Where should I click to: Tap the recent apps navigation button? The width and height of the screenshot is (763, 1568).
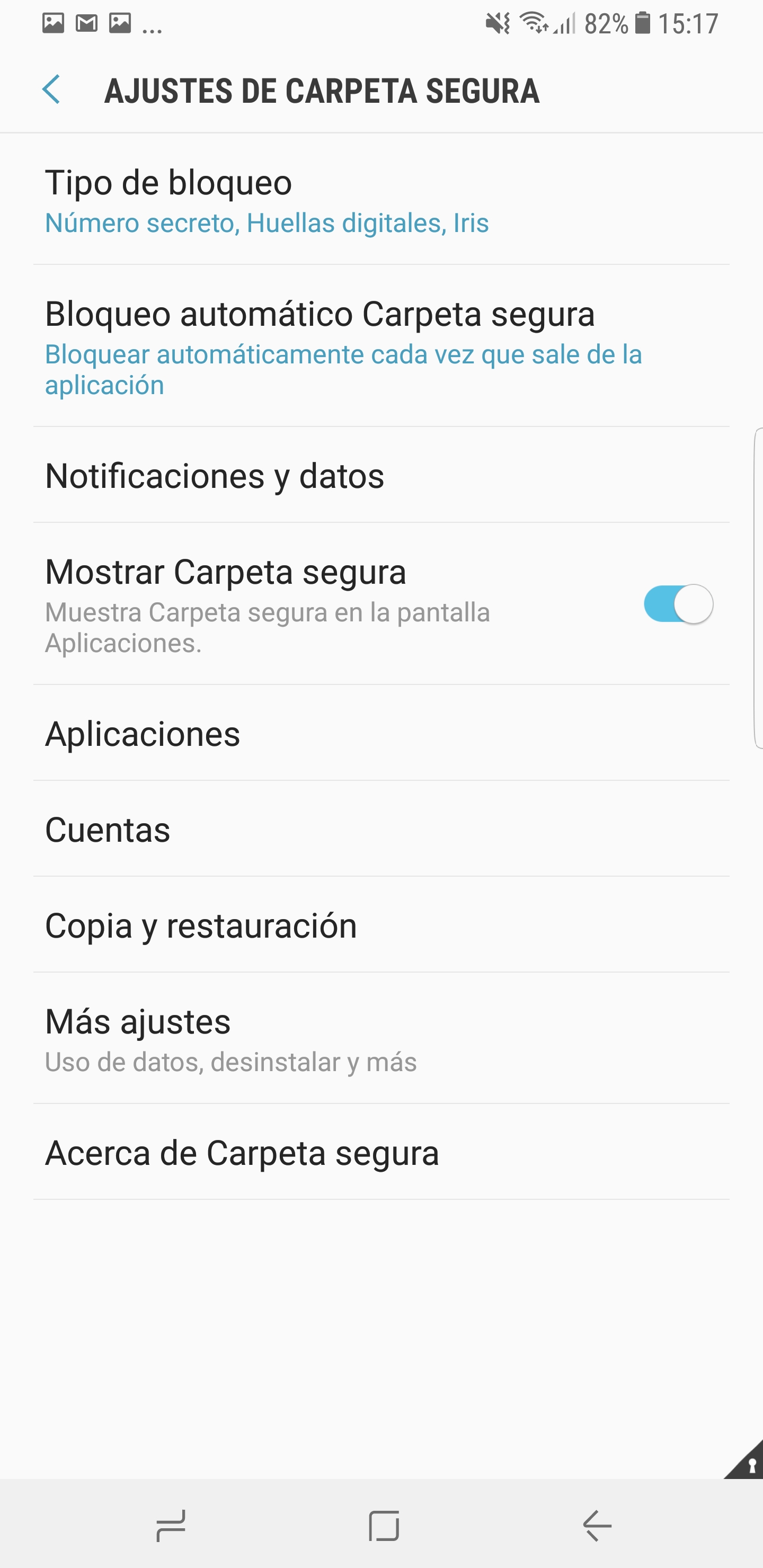coord(171,1526)
